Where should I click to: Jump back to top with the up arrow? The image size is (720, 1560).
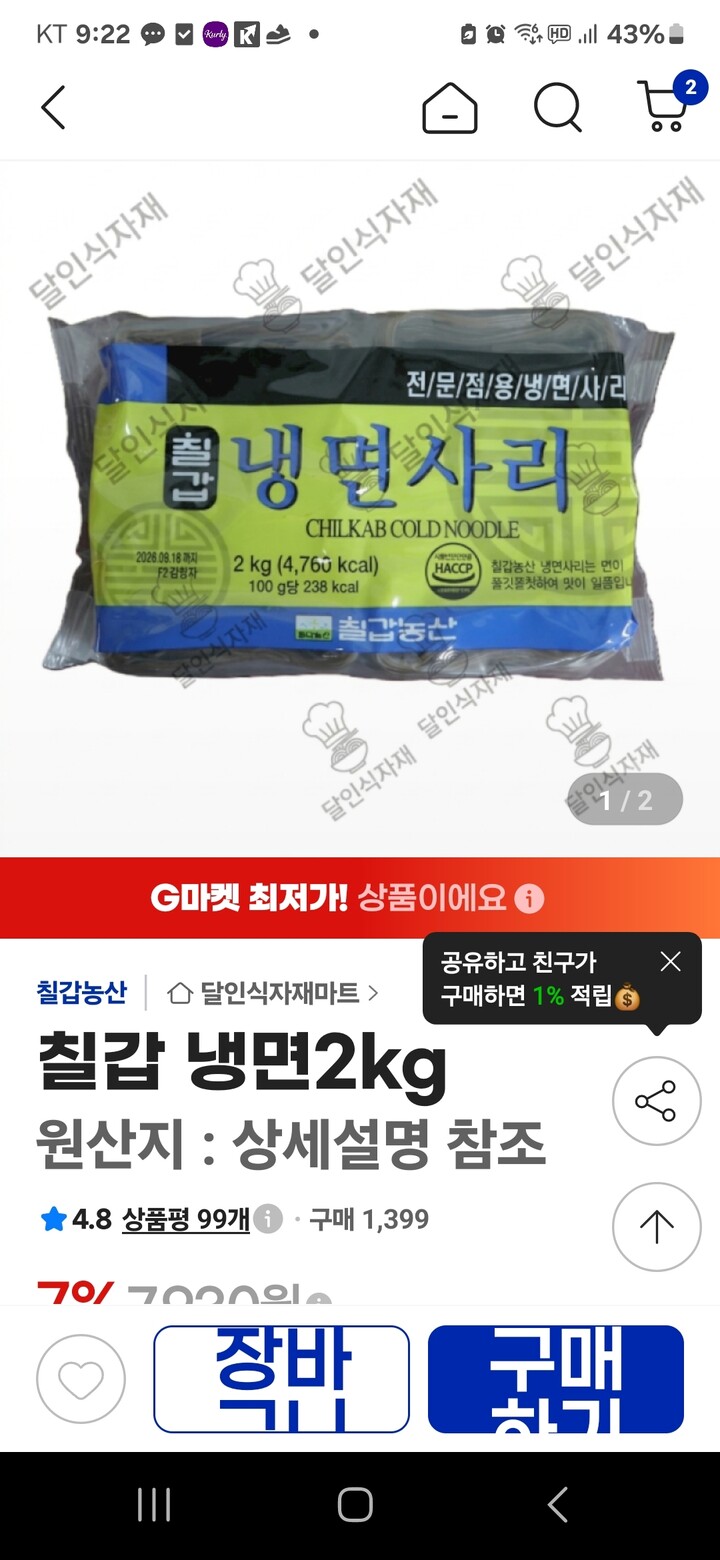[657, 1227]
